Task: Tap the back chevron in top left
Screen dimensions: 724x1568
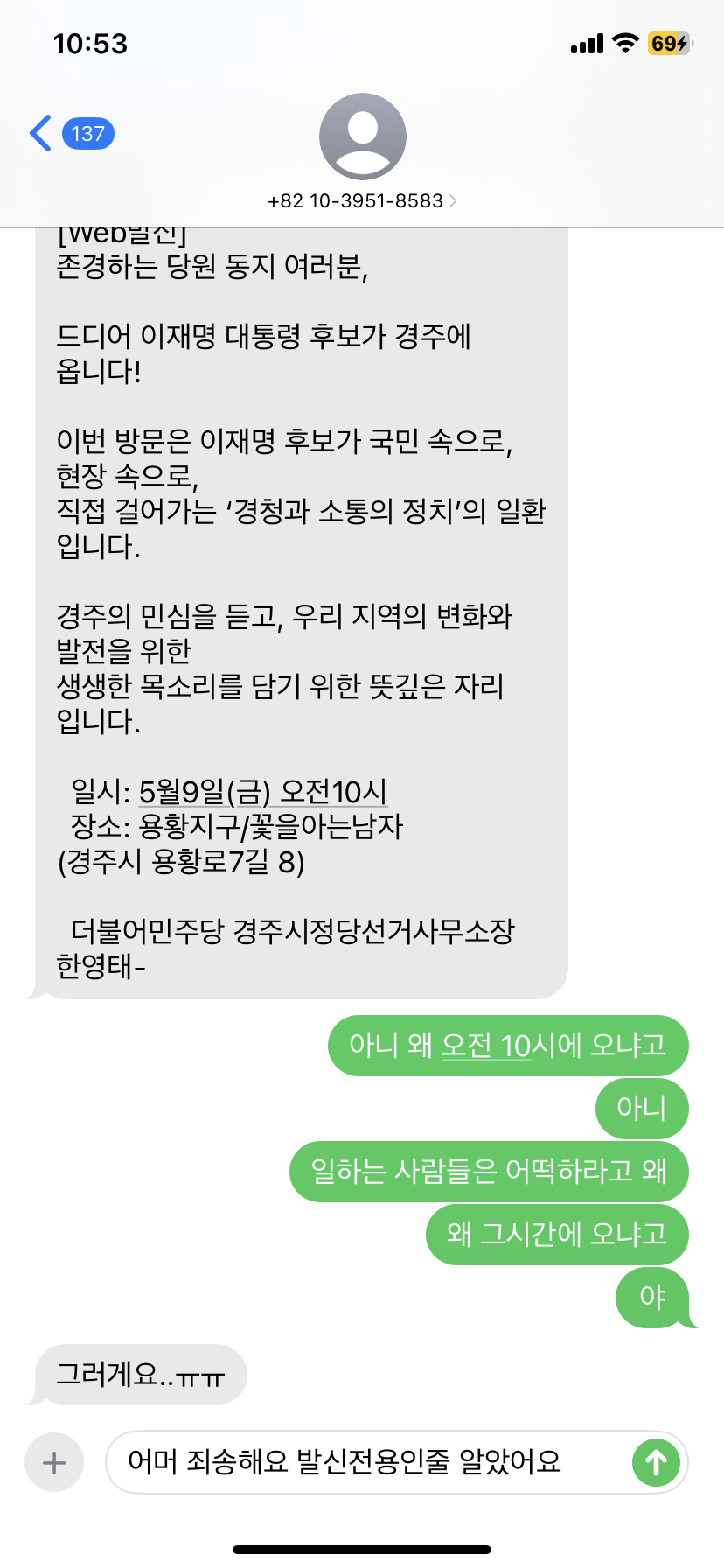Action: tap(38, 133)
